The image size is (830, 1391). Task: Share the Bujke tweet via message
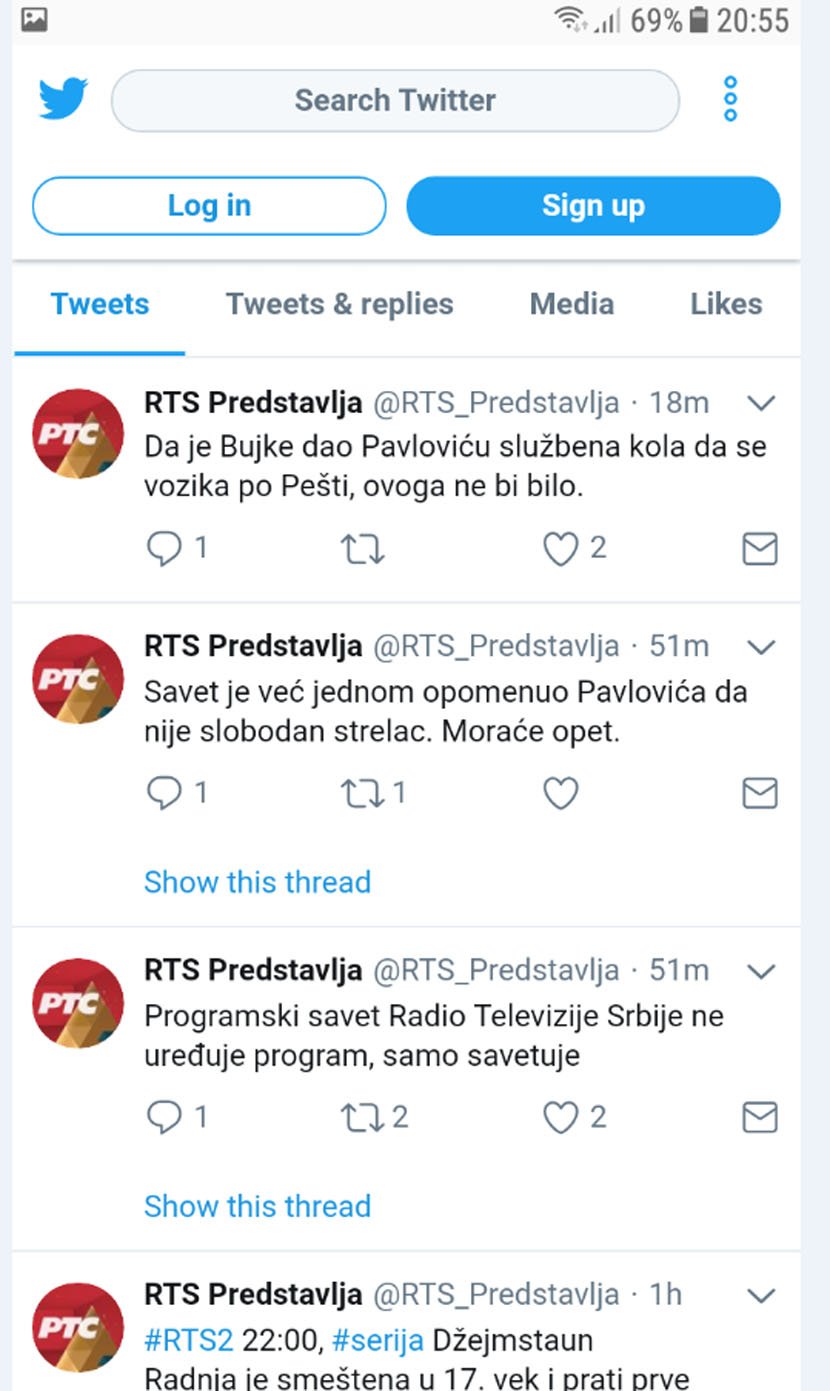[x=760, y=548]
